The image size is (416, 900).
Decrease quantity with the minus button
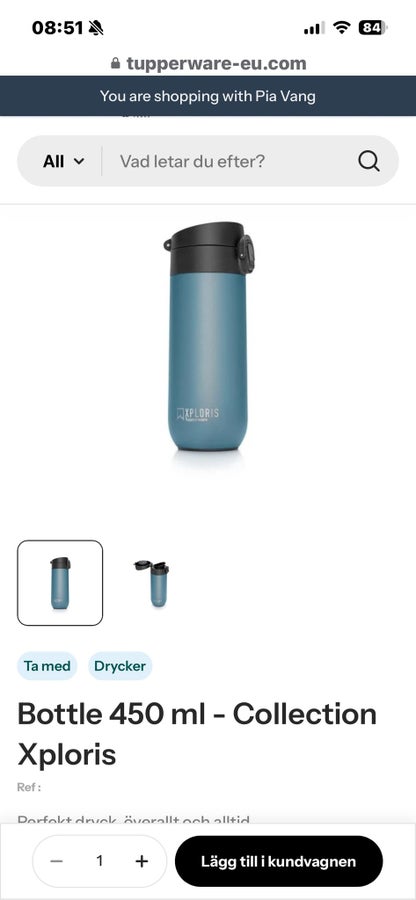coord(56,861)
